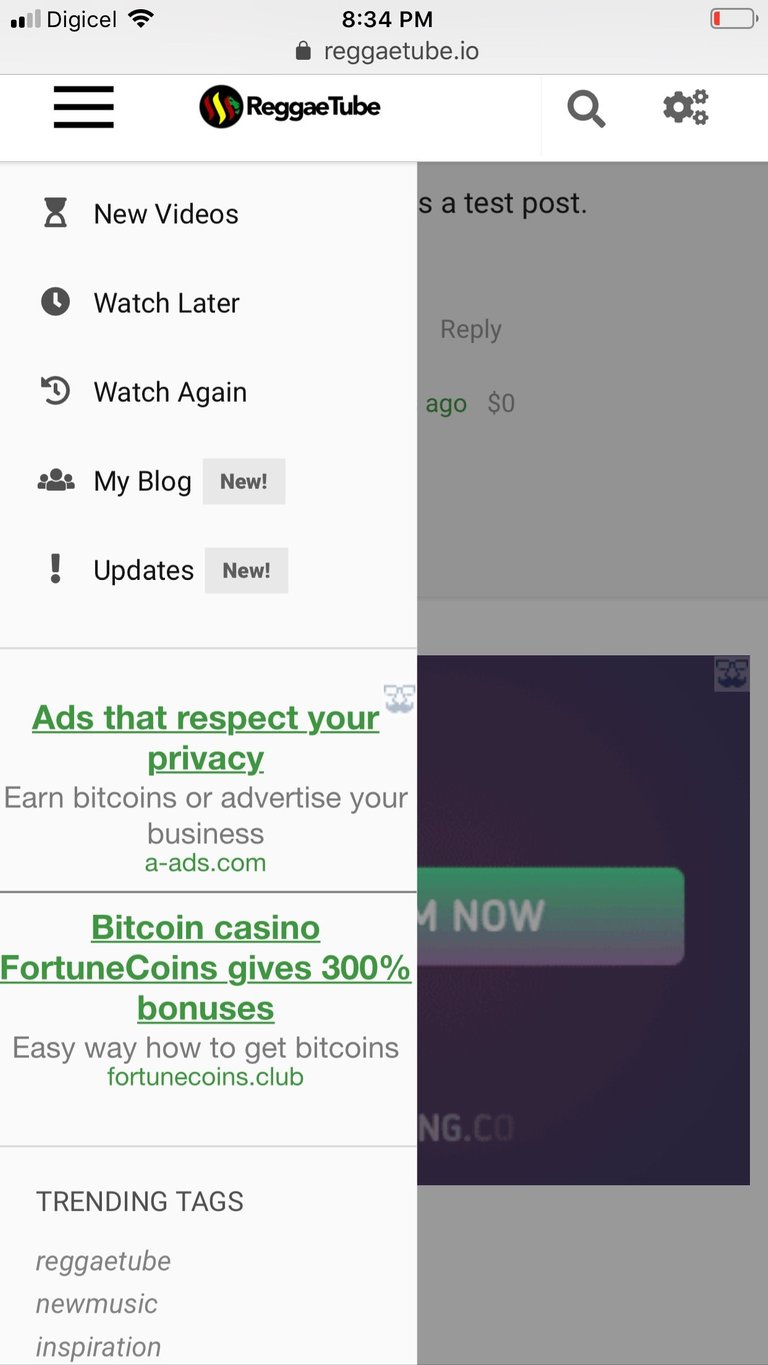The height and width of the screenshot is (1365, 768).
Task: Close the hamburger drawer menu
Action: 84,107
